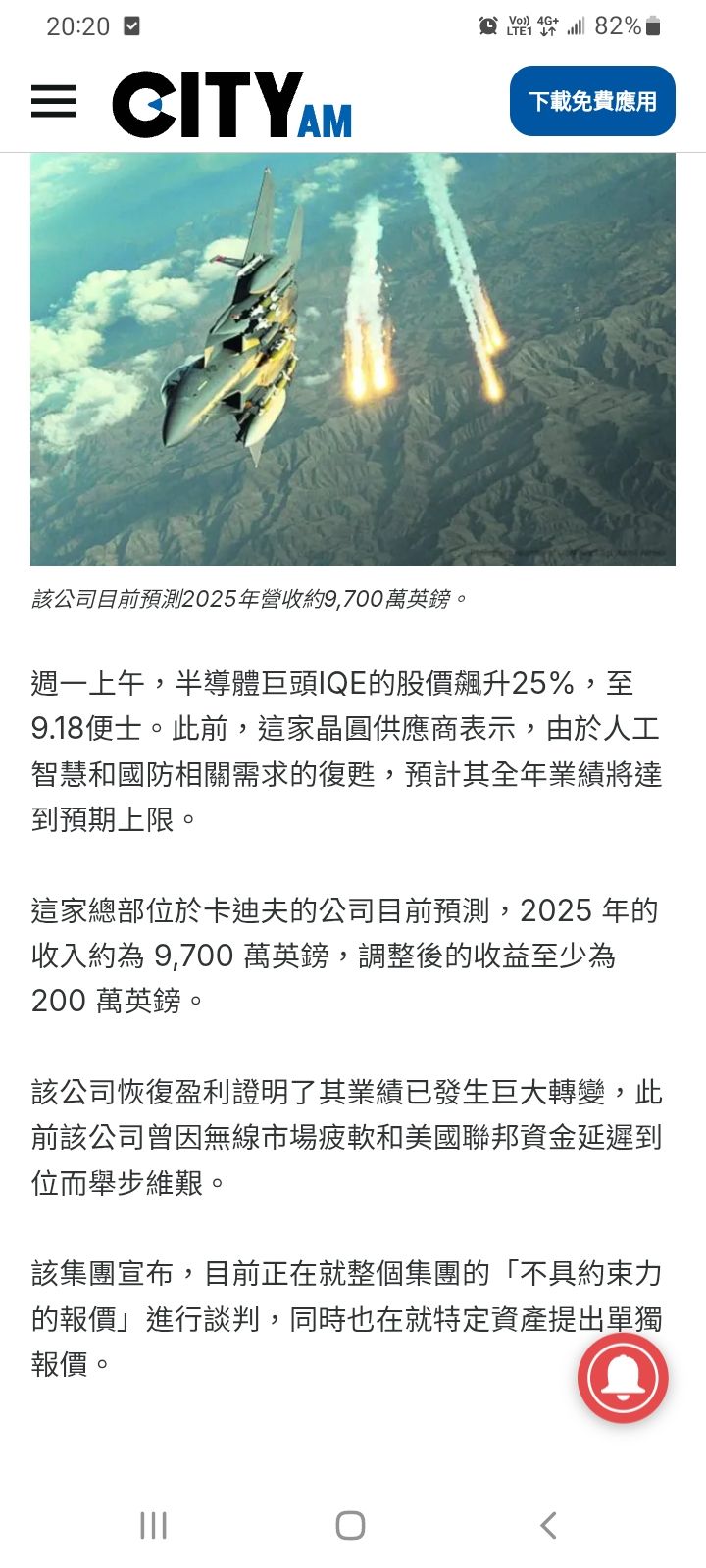706x1568 pixels.
Task: Tap the 下載免費應用 button
Action: coord(592,101)
